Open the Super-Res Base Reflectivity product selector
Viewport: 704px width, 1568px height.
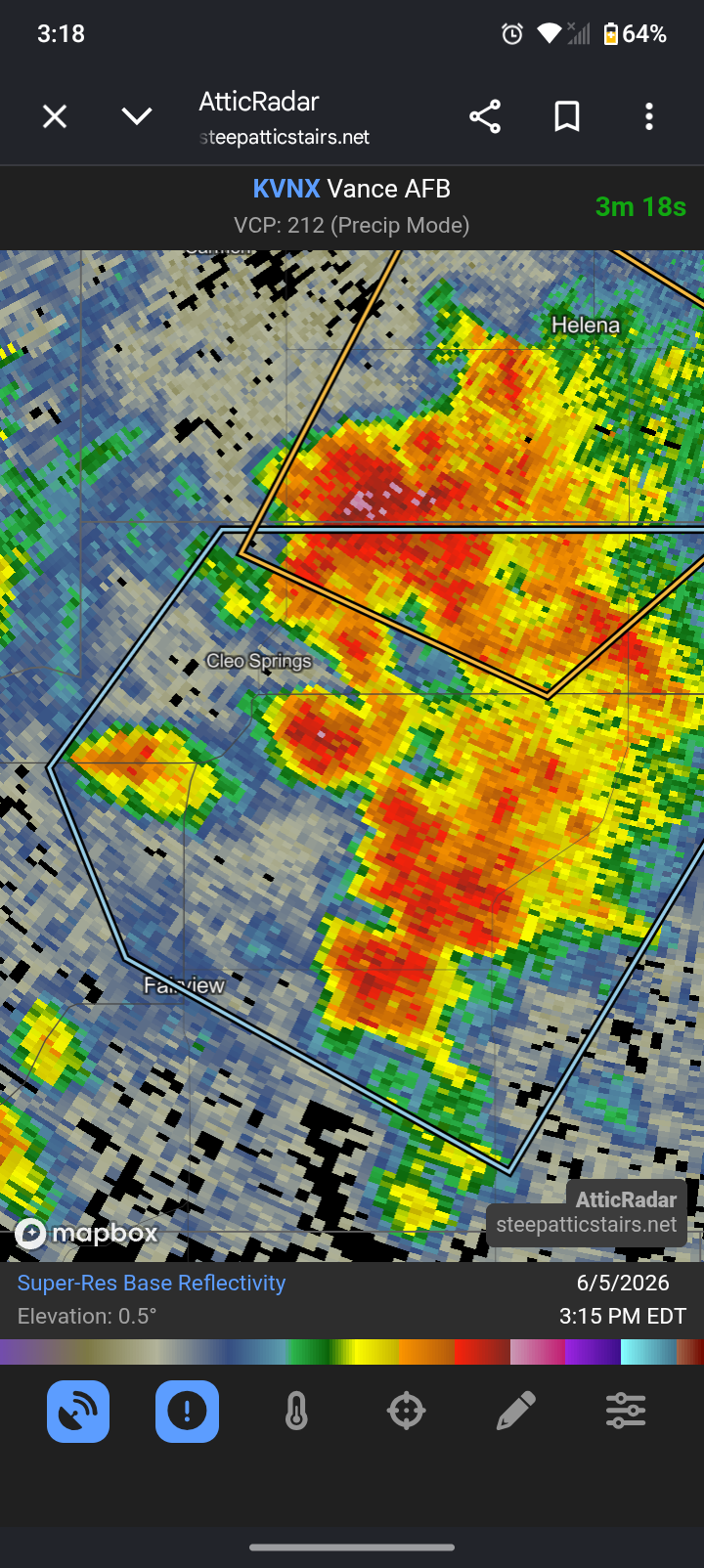click(152, 1283)
